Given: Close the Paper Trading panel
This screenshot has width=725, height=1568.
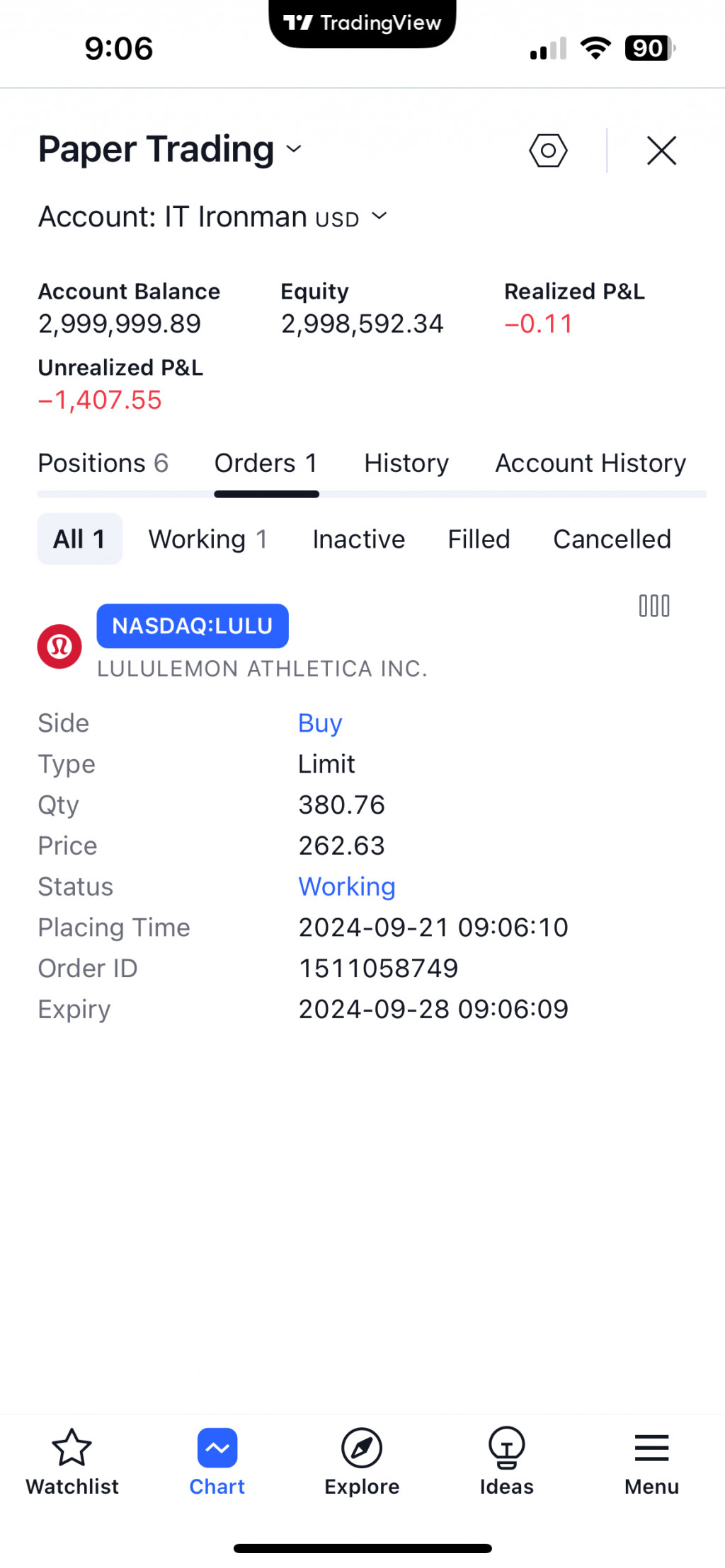Looking at the screenshot, I should click(x=661, y=150).
